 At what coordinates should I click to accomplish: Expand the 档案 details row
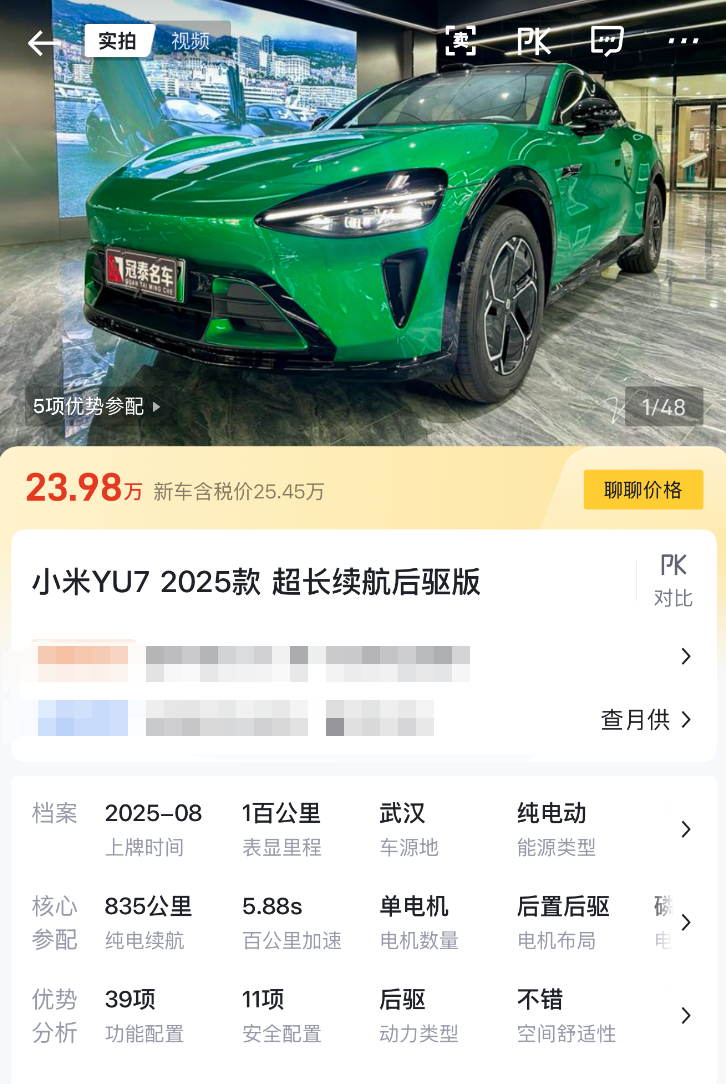(x=686, y=829)
